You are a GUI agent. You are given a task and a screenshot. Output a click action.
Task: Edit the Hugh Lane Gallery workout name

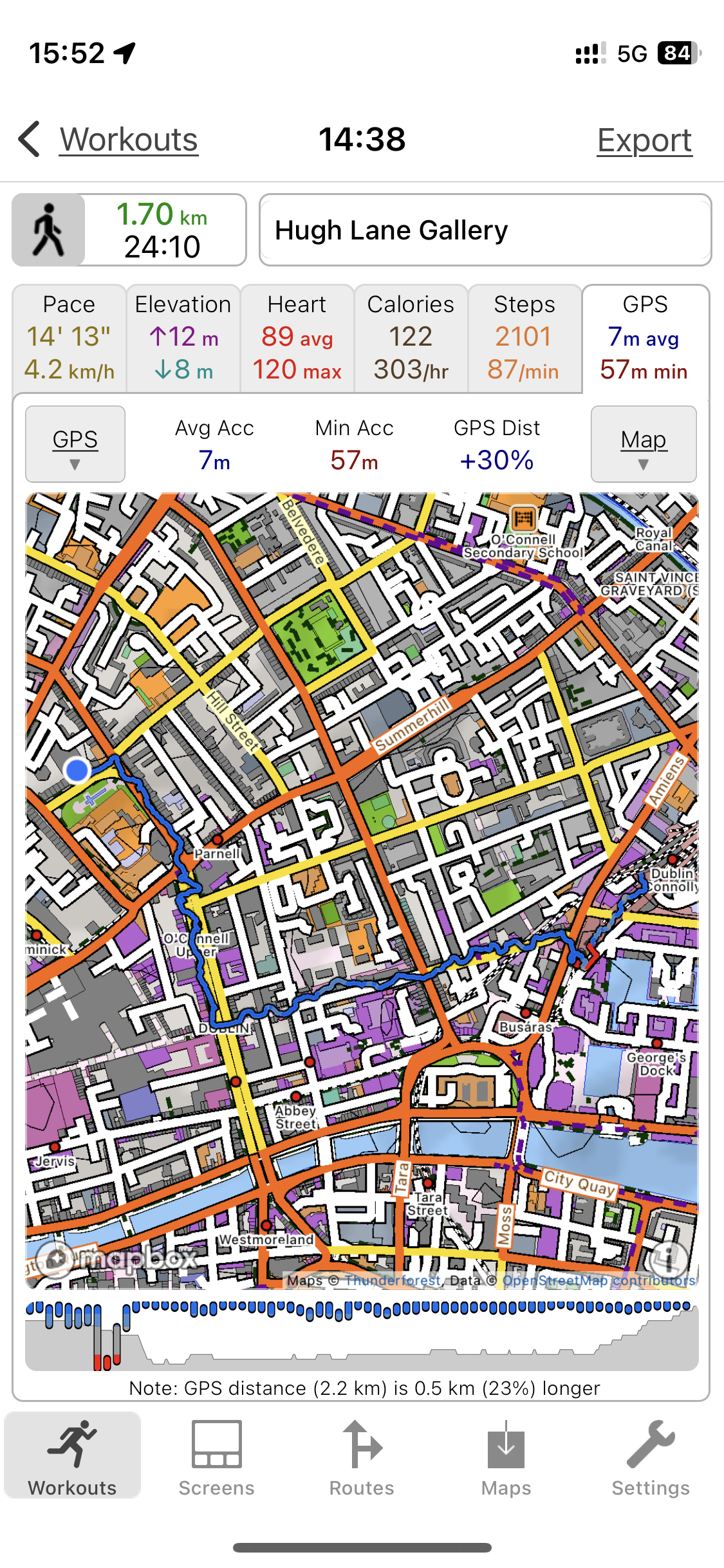[485, 230]
